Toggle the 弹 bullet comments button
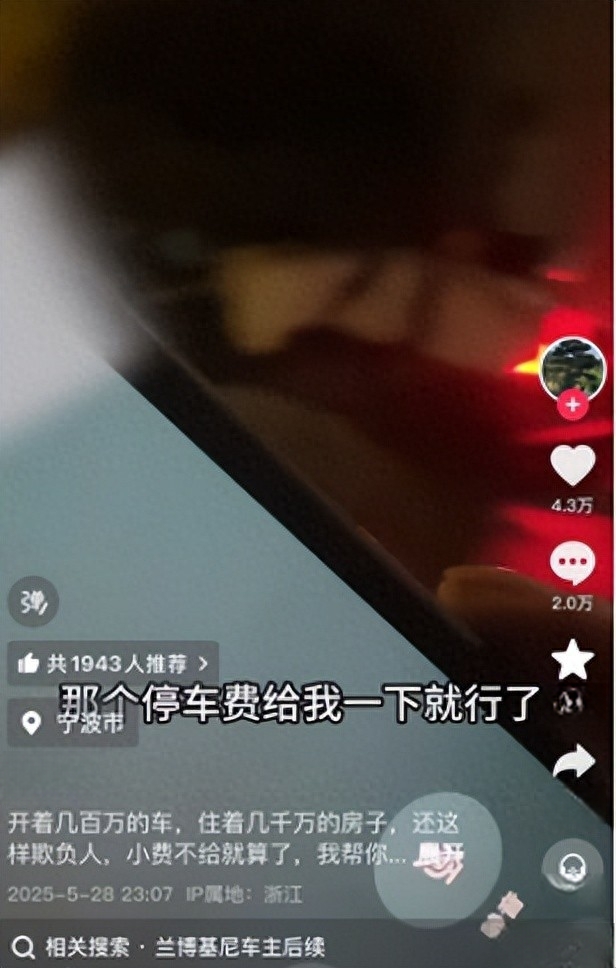 click(33, 603)
